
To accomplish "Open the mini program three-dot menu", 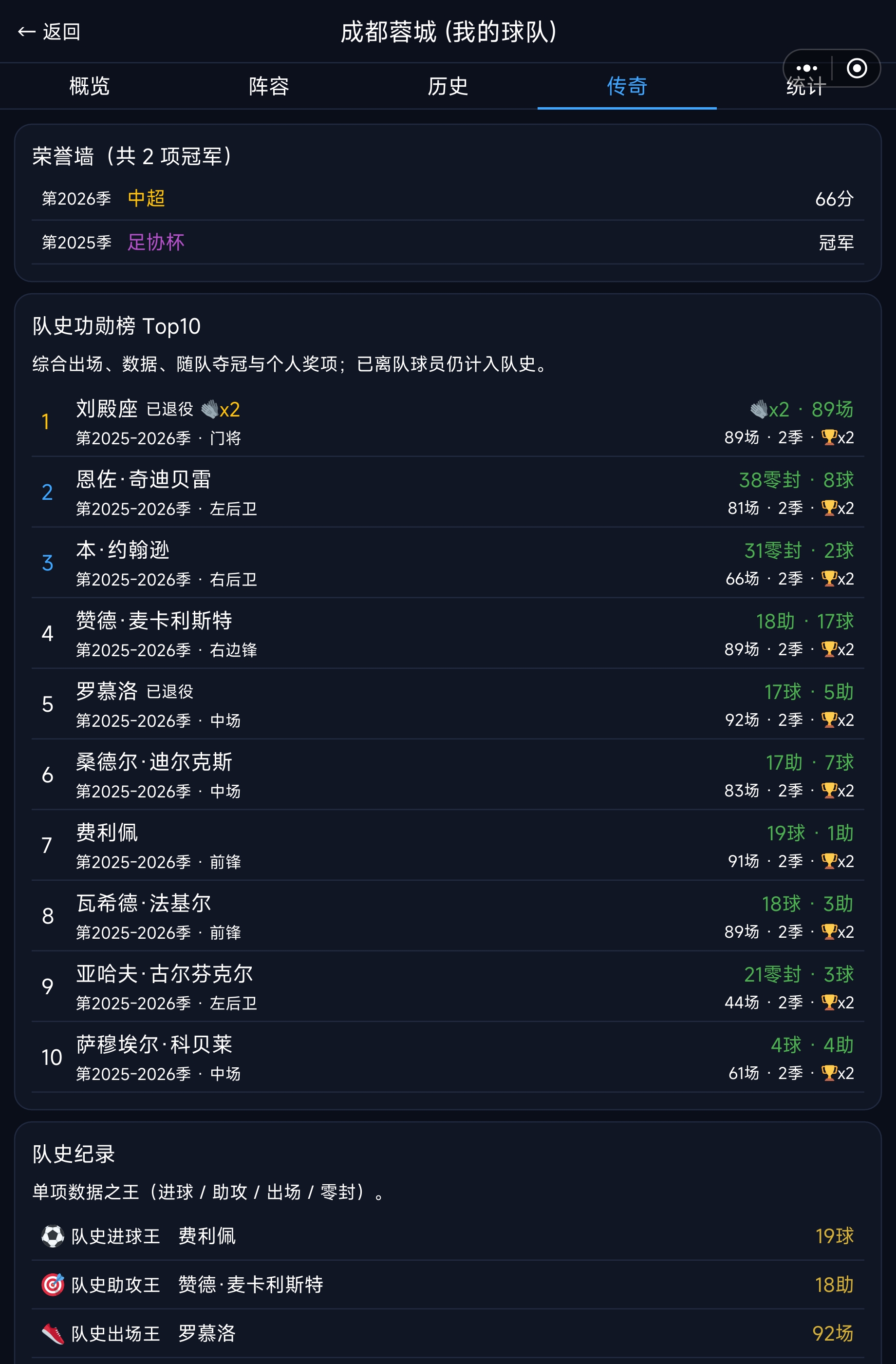I will click(x=806, y=68).
